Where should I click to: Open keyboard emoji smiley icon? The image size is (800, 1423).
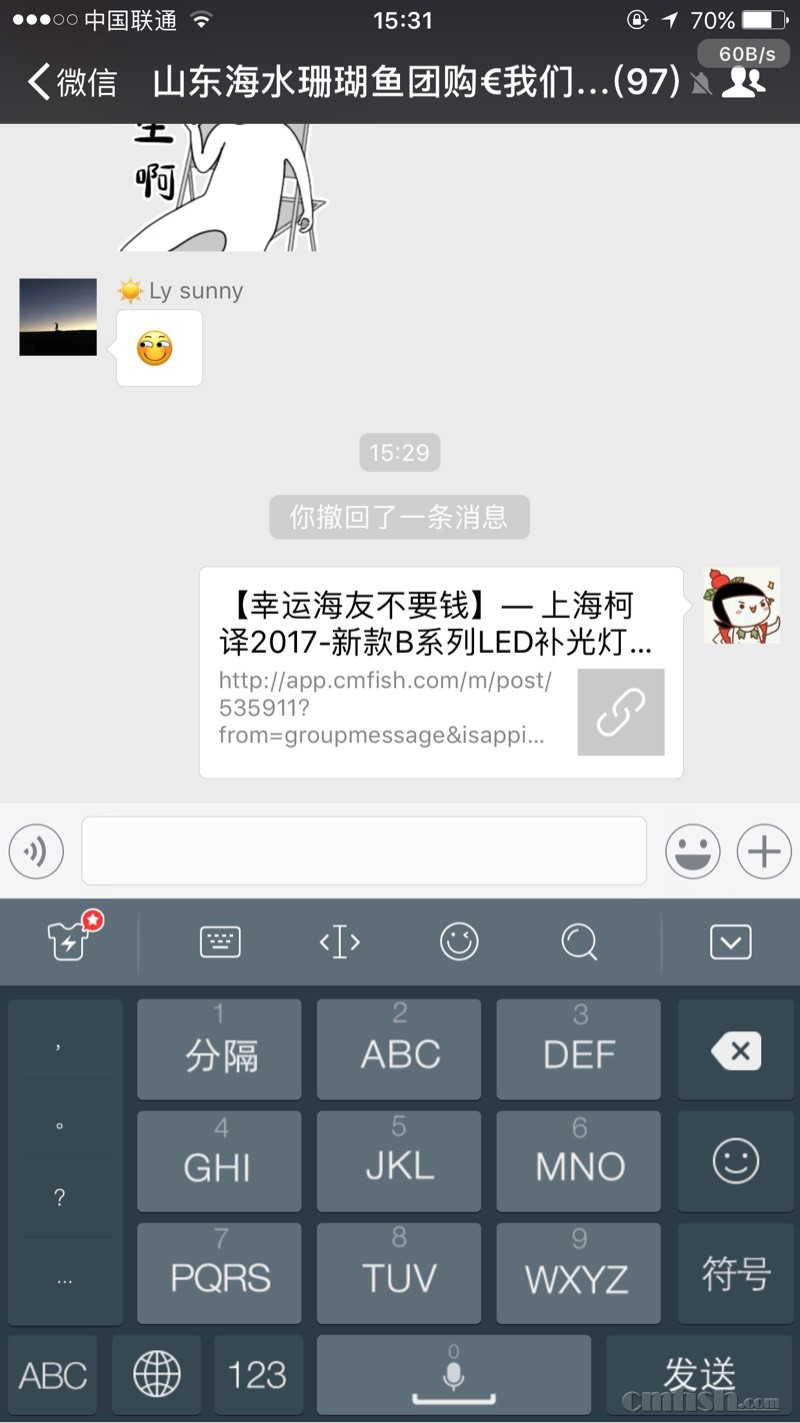[459, 941]
